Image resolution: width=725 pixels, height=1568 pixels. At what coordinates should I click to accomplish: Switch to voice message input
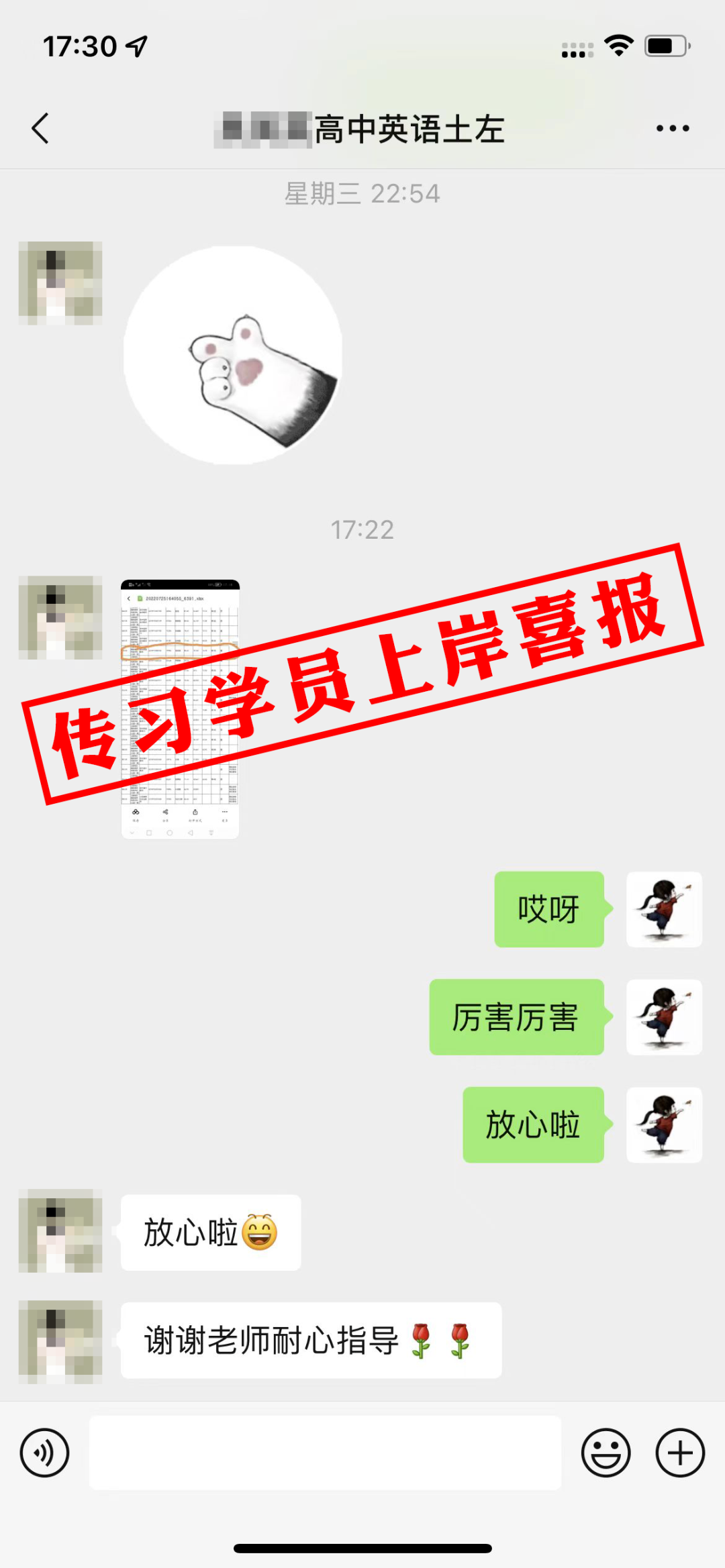coord(45,1453)
